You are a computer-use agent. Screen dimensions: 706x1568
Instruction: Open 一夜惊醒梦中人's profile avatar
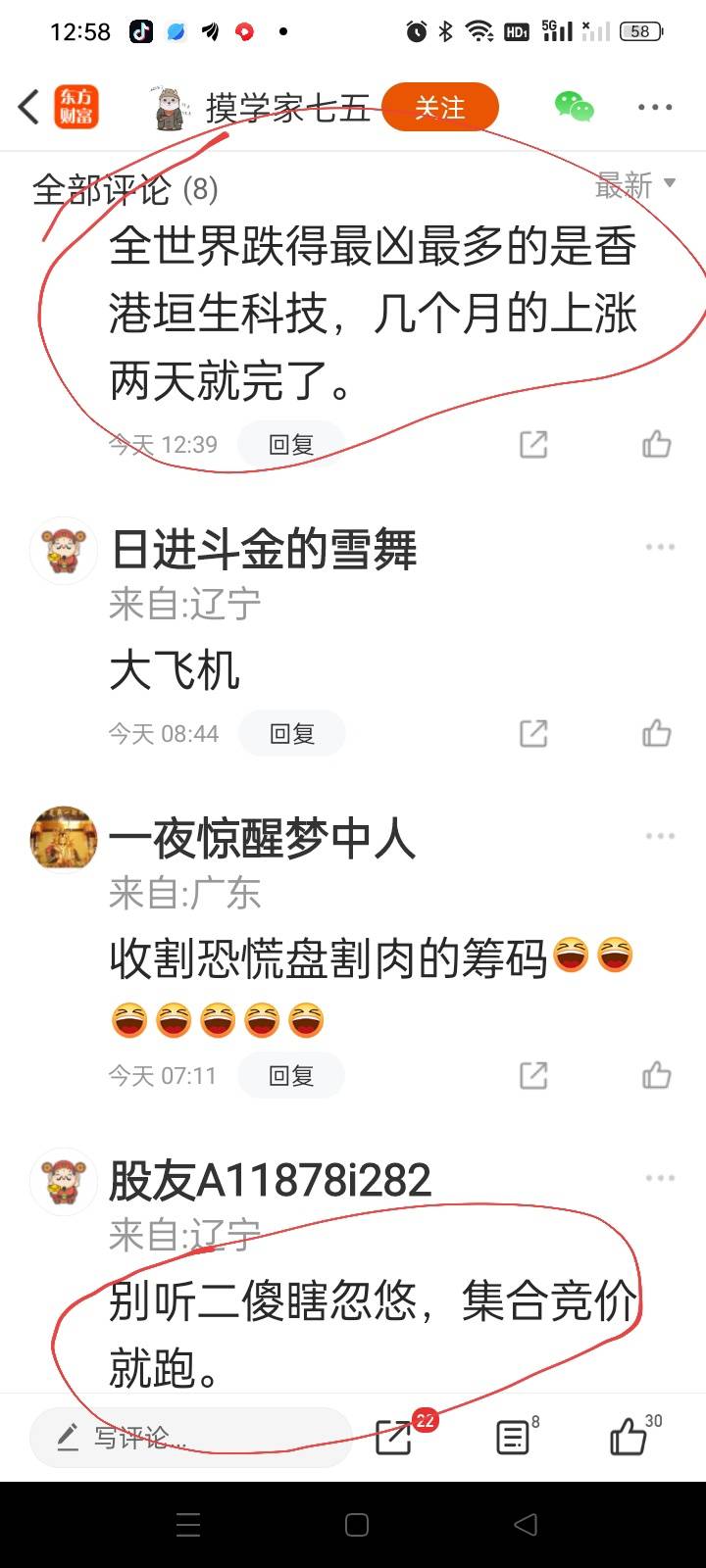(64, 839)
